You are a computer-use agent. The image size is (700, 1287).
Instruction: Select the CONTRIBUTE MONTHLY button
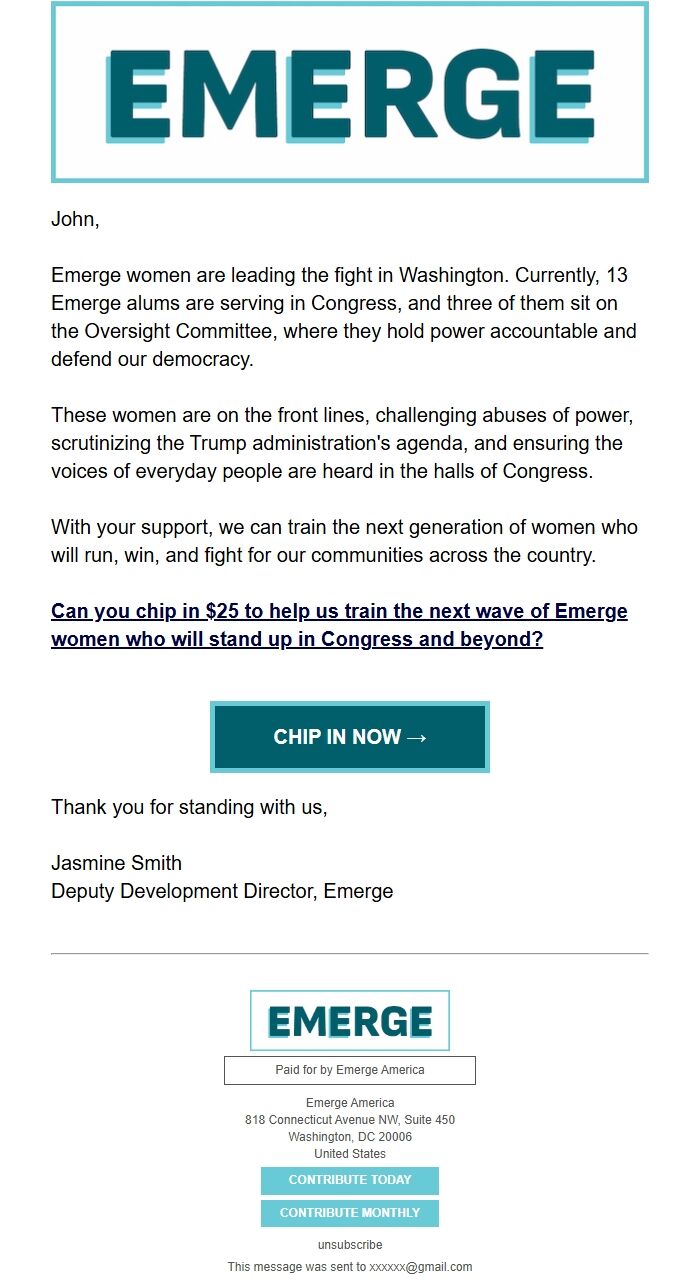(350, 1213)
